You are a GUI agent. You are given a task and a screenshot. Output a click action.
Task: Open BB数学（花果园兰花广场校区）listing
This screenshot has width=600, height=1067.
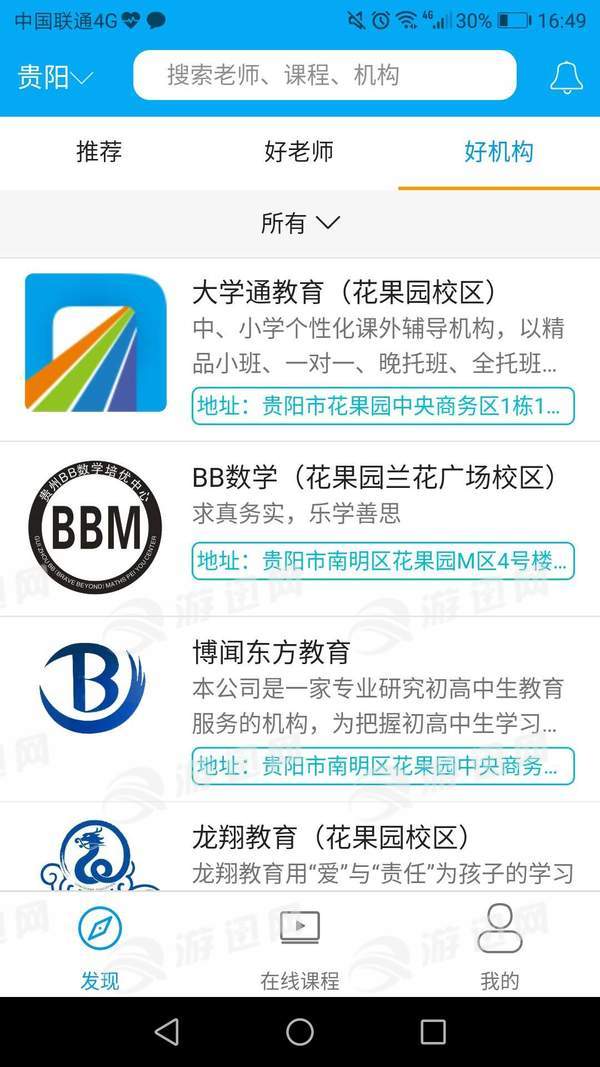coord(374,478)
